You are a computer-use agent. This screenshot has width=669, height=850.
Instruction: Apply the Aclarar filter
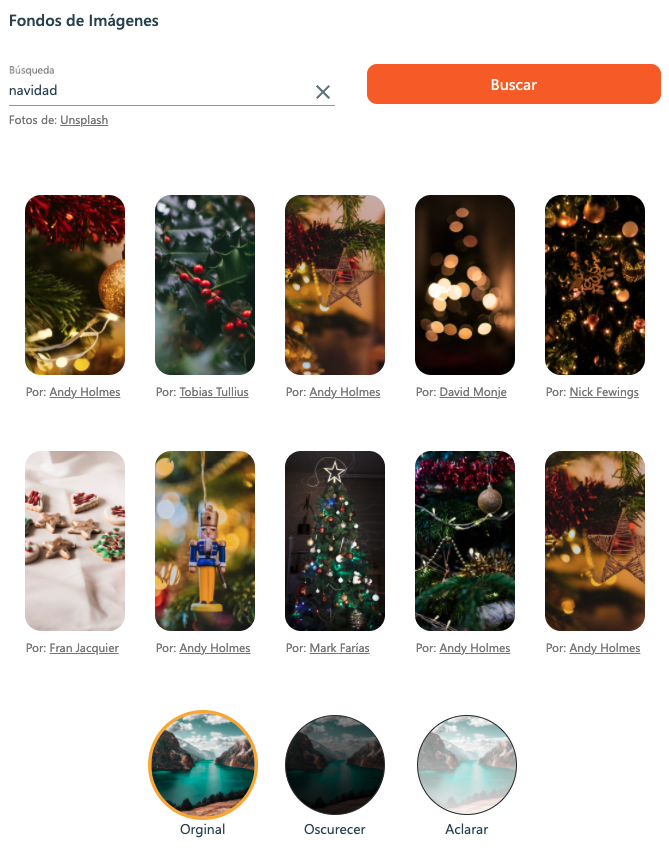tap(467, 765)
